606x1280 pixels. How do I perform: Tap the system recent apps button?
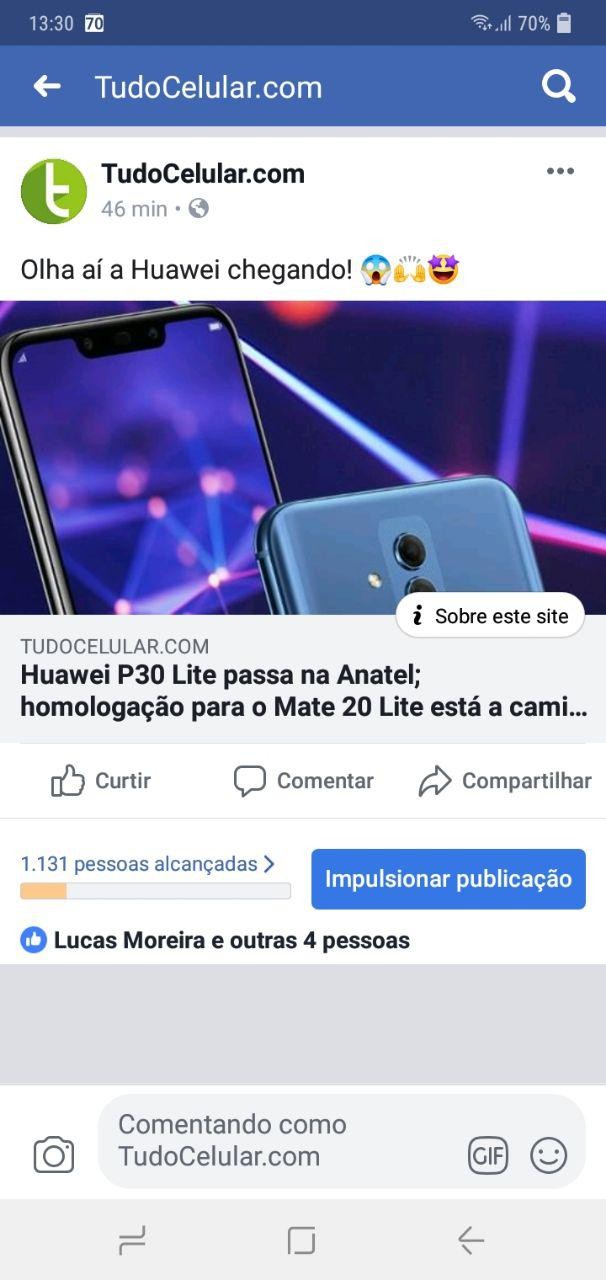[132, 1241]
